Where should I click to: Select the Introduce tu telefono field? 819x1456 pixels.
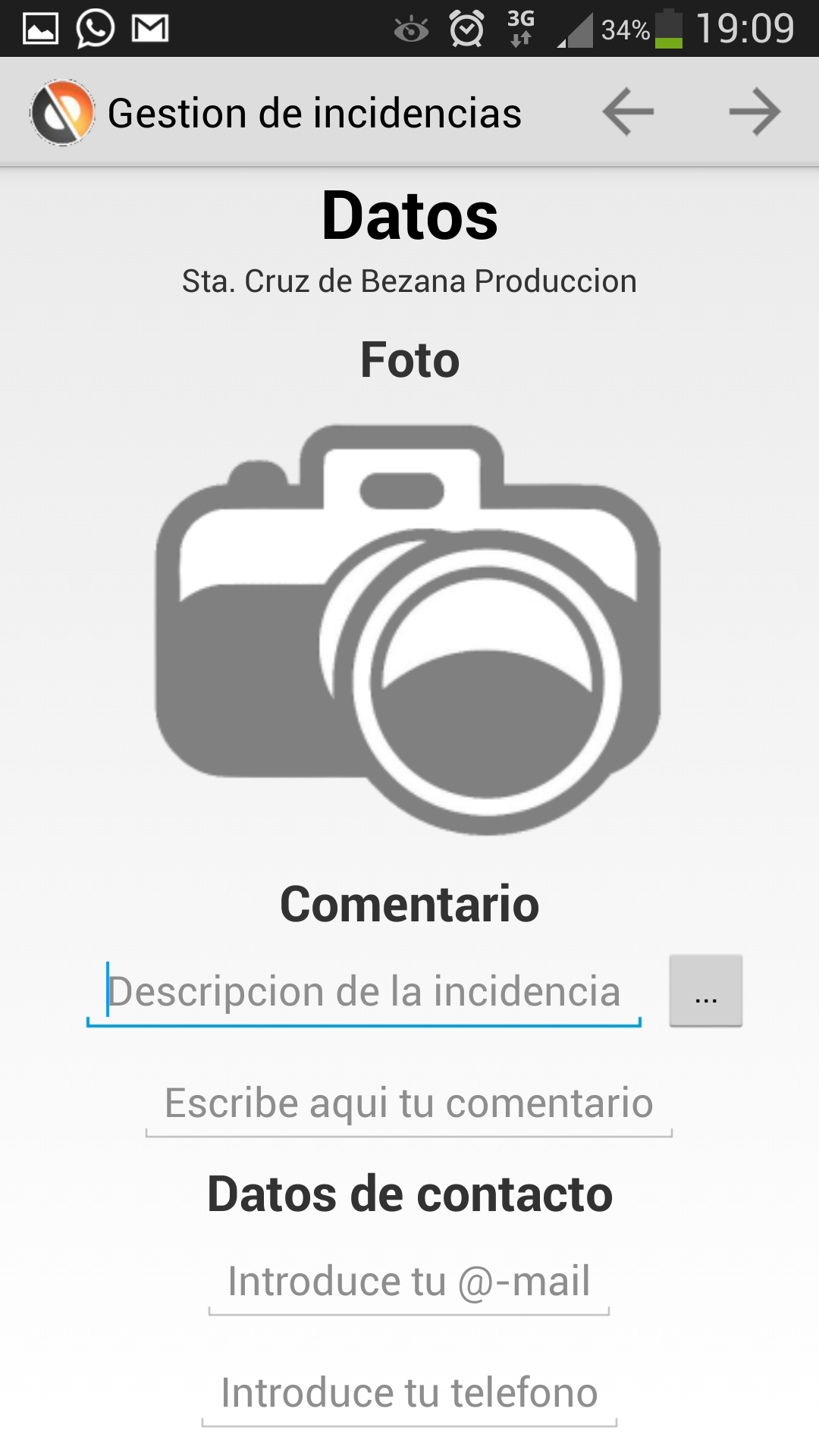click(409, 1394)
